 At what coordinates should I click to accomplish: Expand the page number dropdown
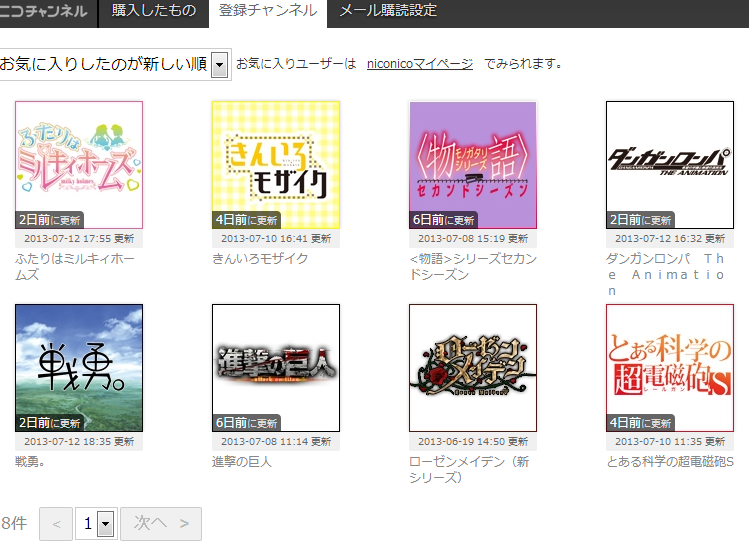point(105,524)
